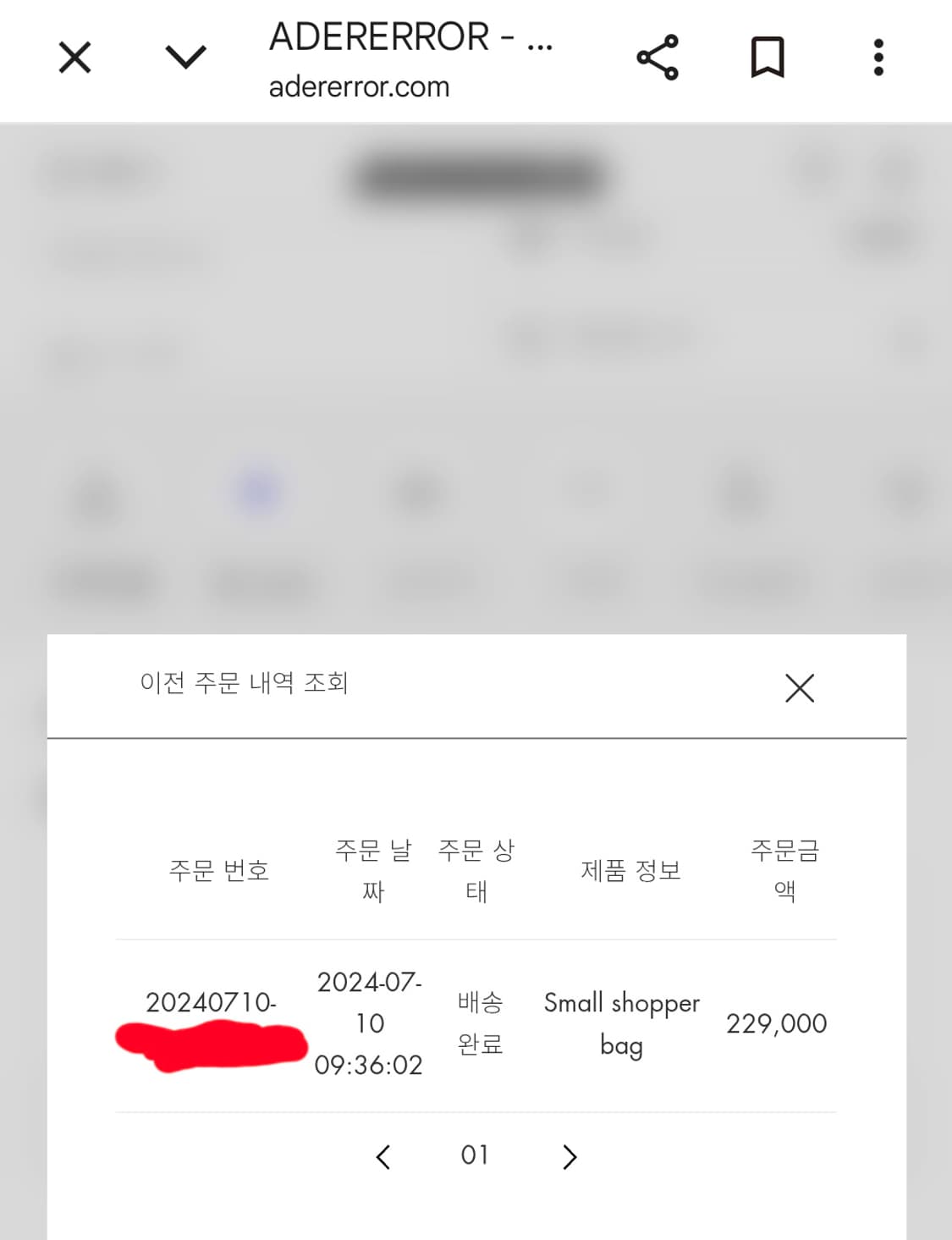Go to the next order page with right arrow
The width and height of the screenshot is (952, 1240).
569,1155
